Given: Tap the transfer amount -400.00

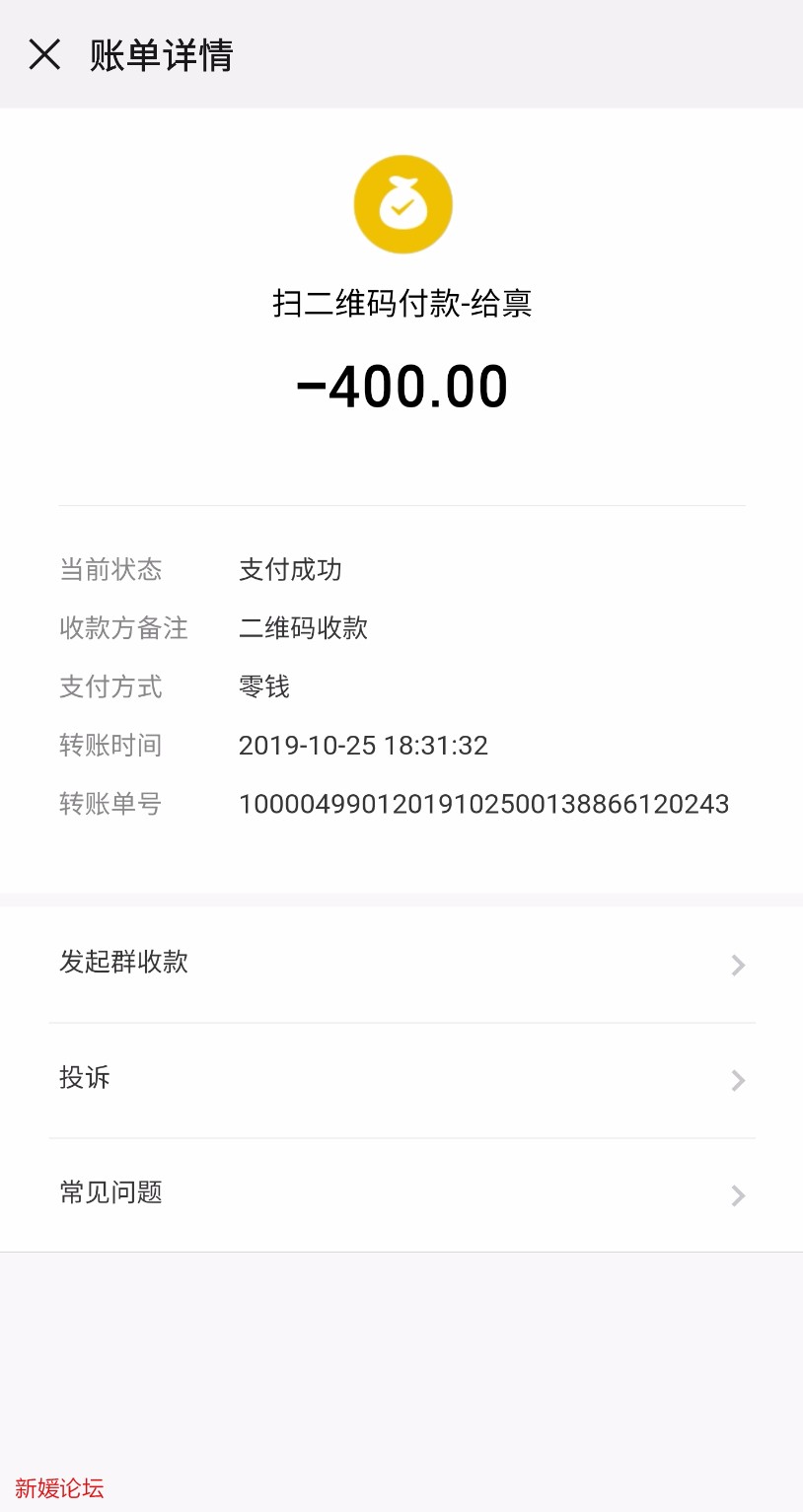Looking at the screenshot, I should coord(402,386).
